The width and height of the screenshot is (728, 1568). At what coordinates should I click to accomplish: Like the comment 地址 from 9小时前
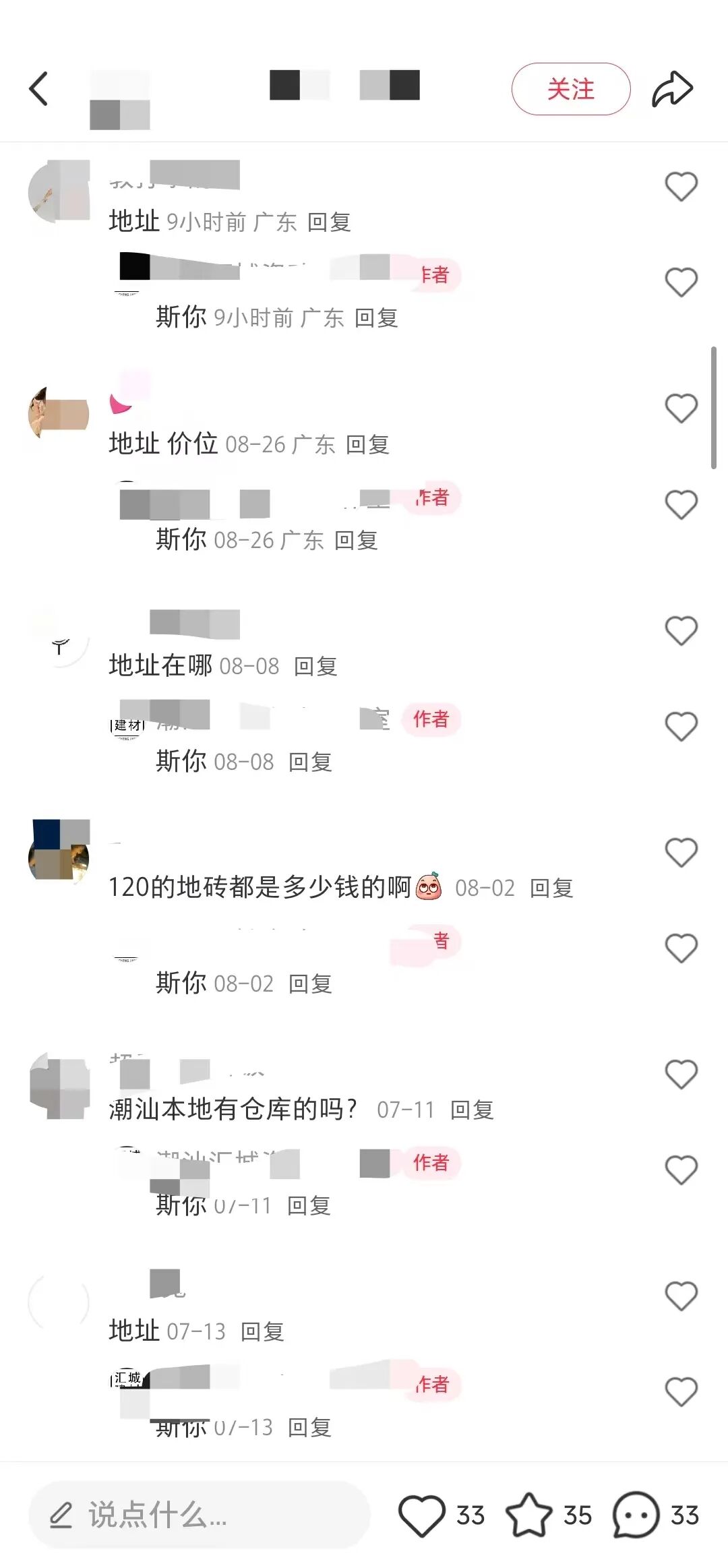(681, 187)
